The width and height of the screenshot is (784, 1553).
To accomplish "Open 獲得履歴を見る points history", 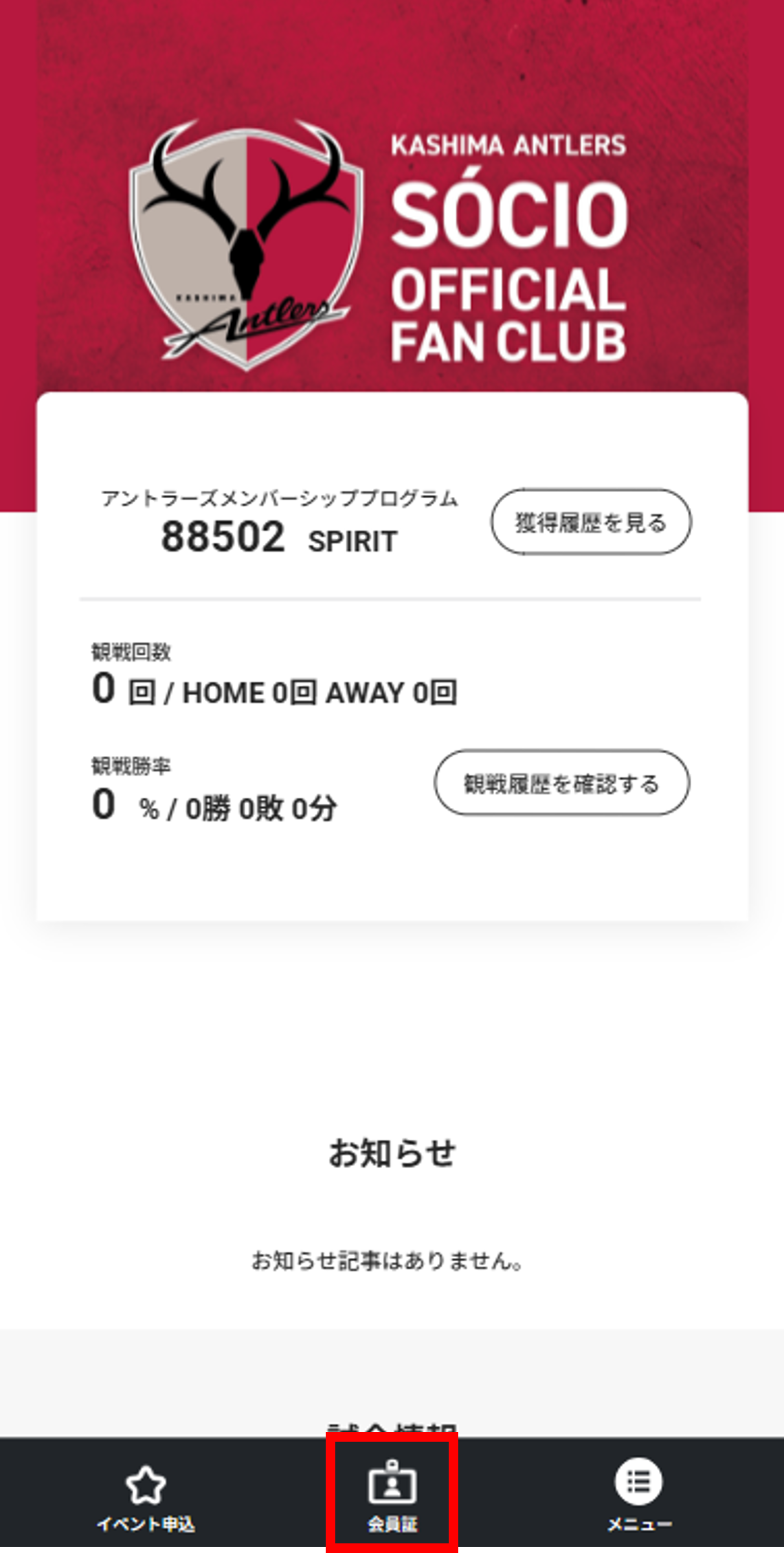I will 591,522.
